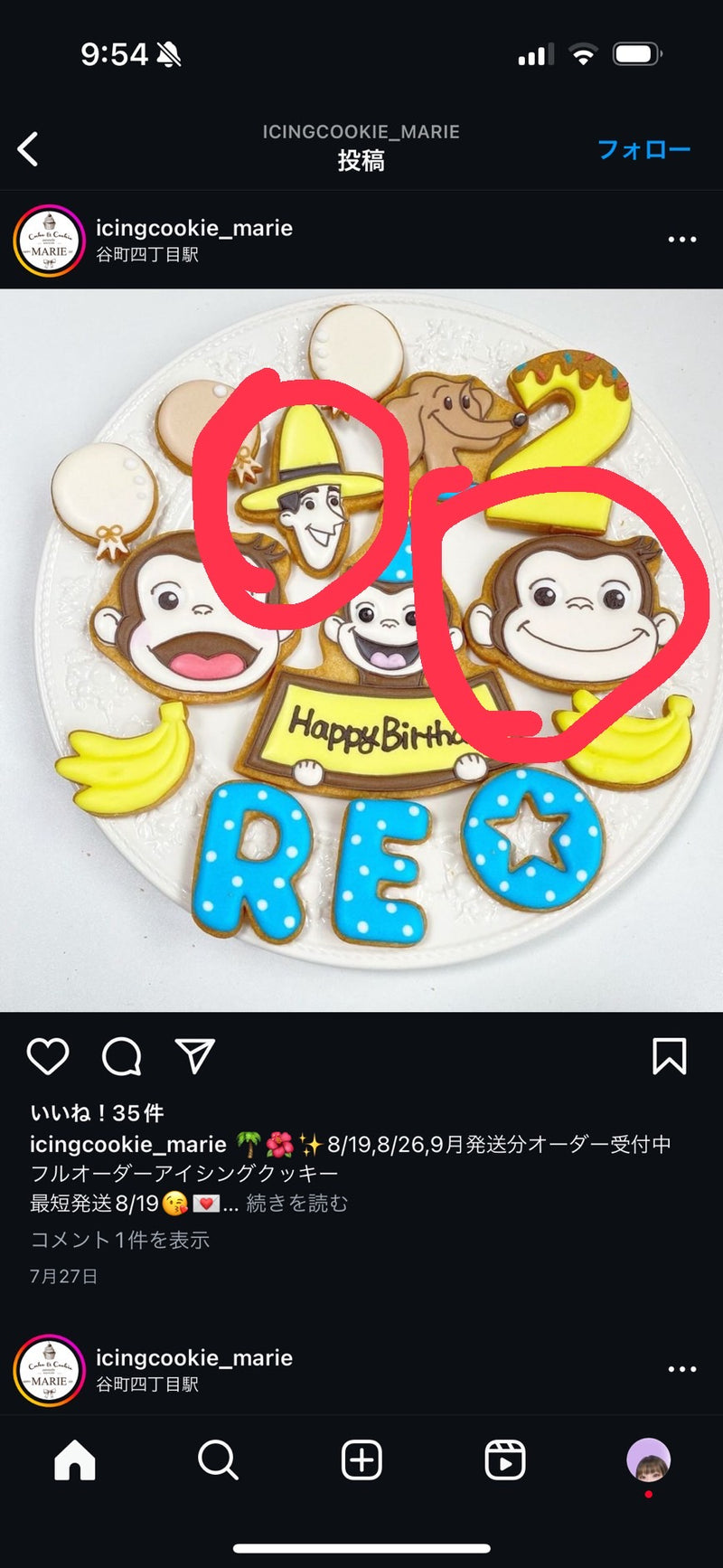This screenshot has height=1568, width=723.
Task: Open the cookie photo in the post
Action: [361, 649]
